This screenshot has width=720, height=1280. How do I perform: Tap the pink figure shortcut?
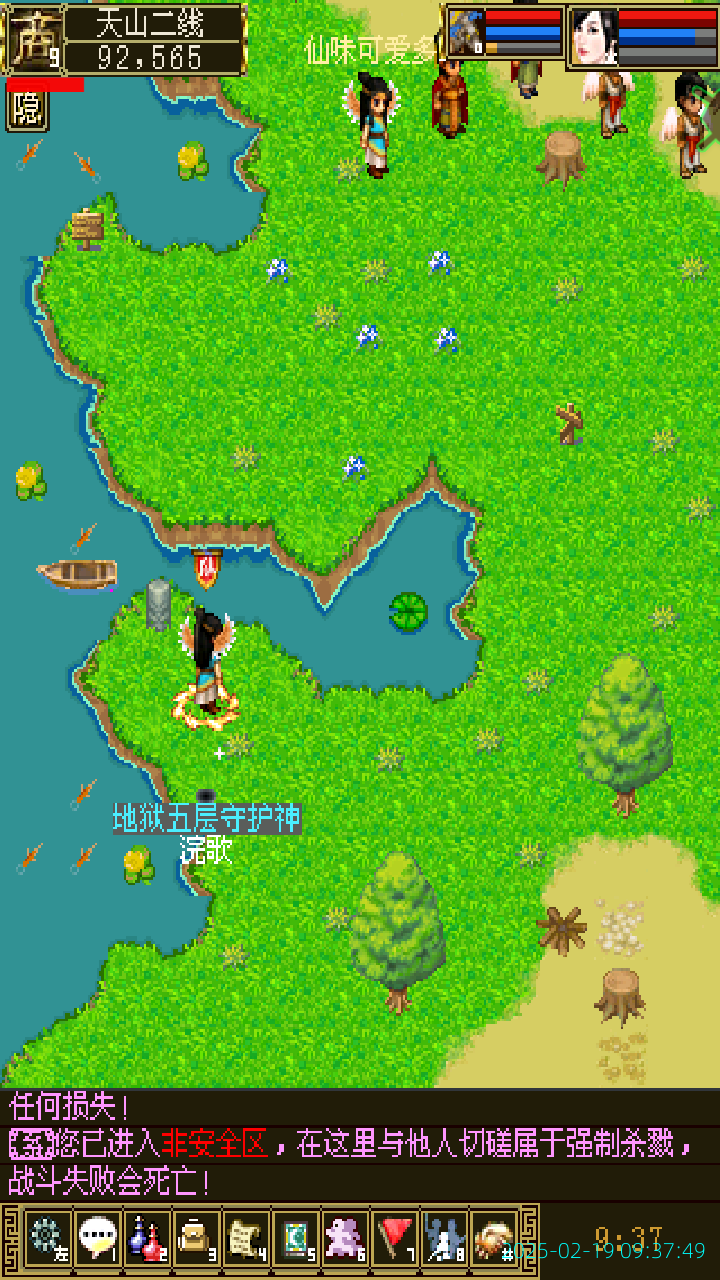click(x=346, y=1238)
